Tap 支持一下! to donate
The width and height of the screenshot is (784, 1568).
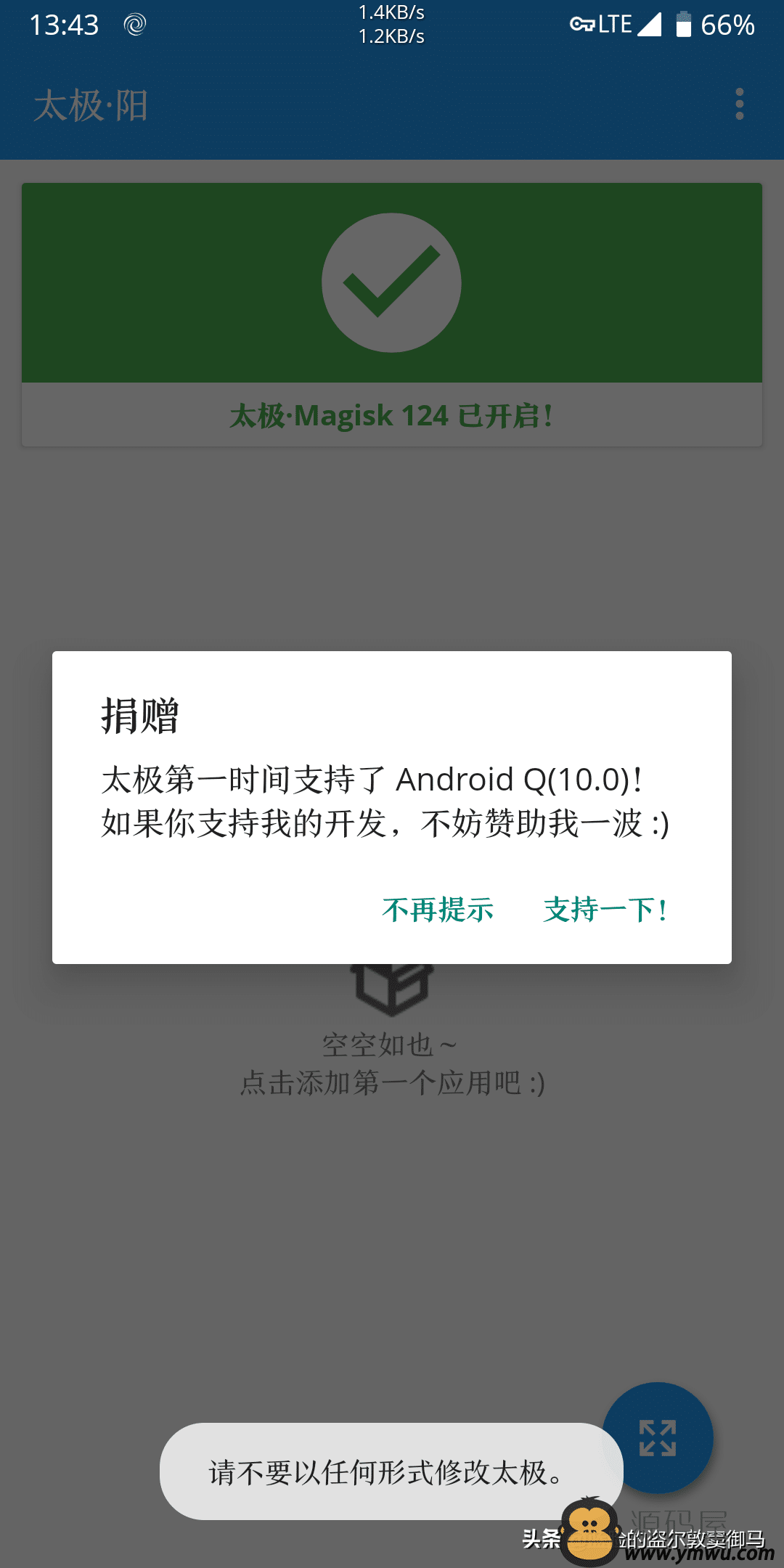tap(605, 910)
